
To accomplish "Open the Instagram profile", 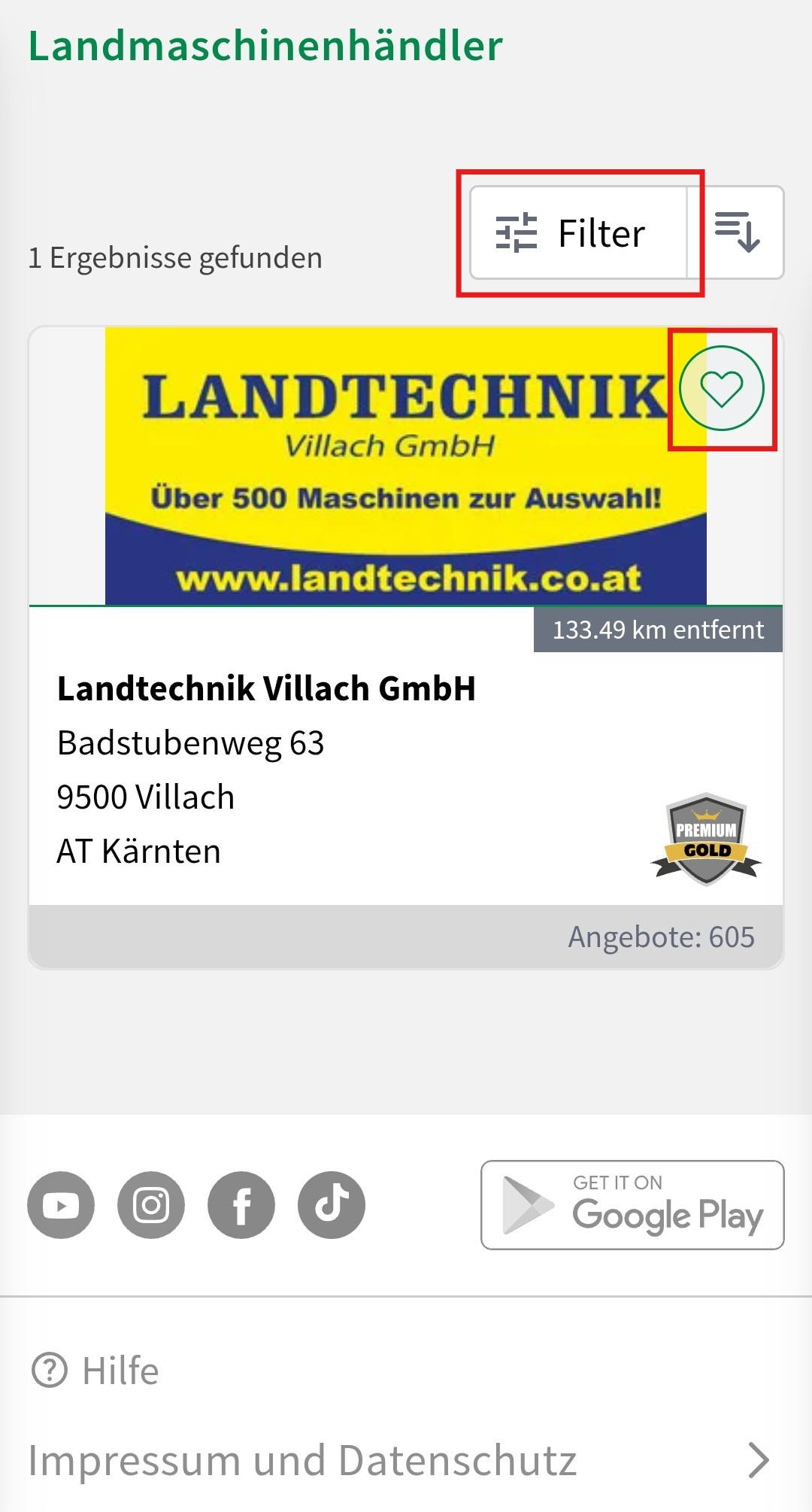I will pyautogui.click(x=151, y=1205).
